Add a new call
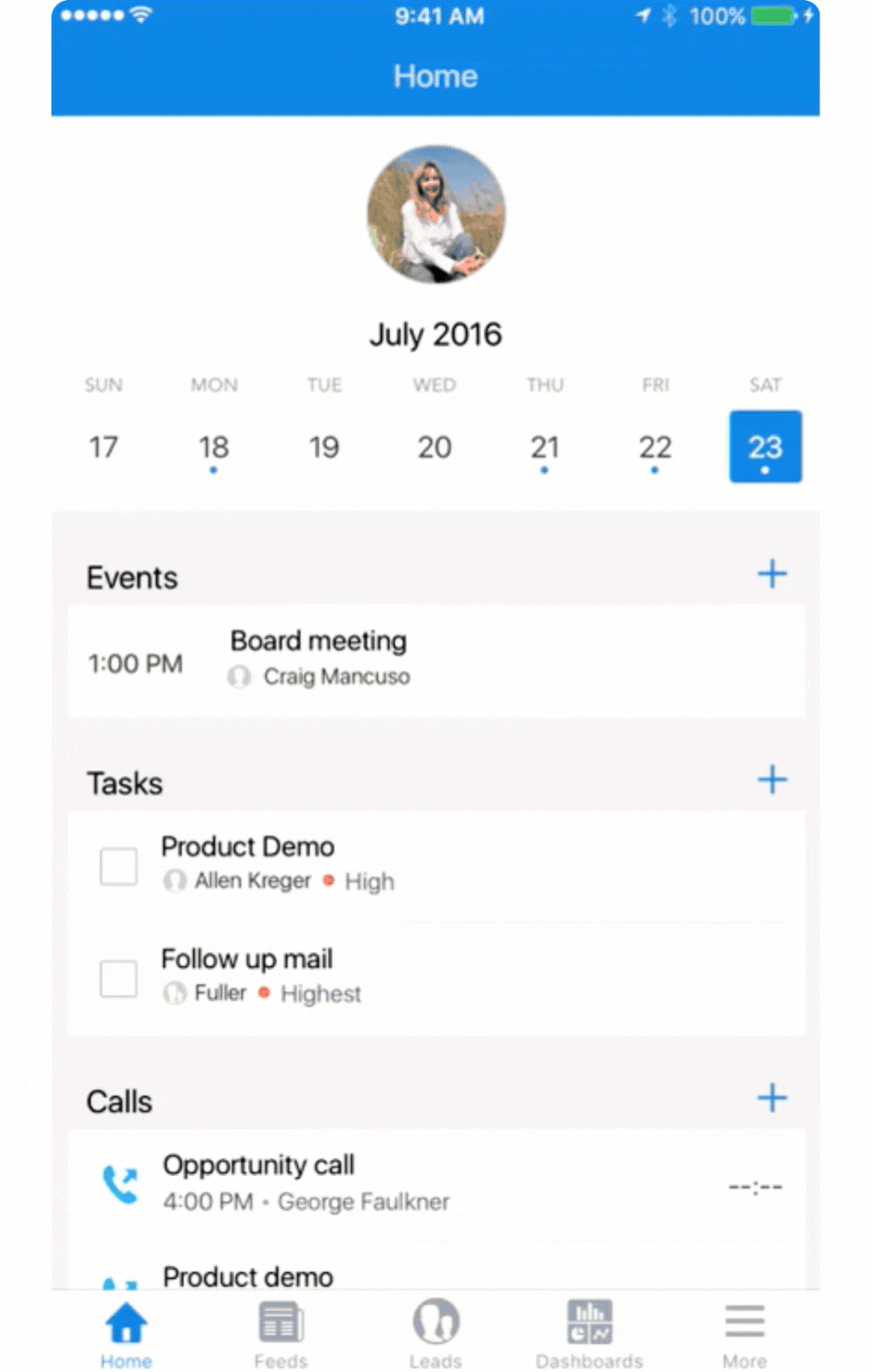Screen dimensions: 872x1372 click(x=771, y=1098)
